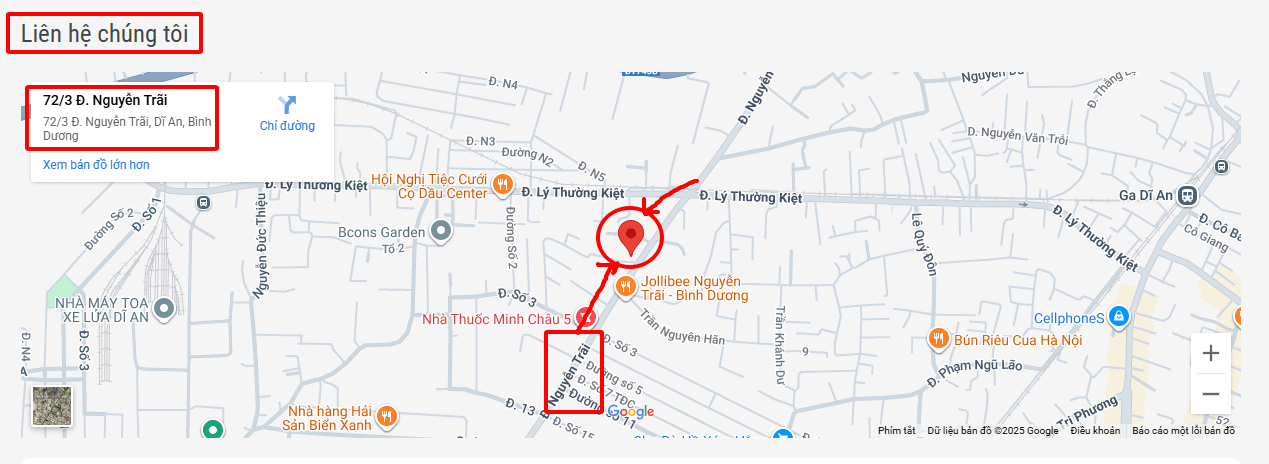Select Hội Nghị Tiệc Cưới Cọ Dầu Center marker
Image resolution: width=1269 pixels, height=464 pixels.
coord(503,185)
